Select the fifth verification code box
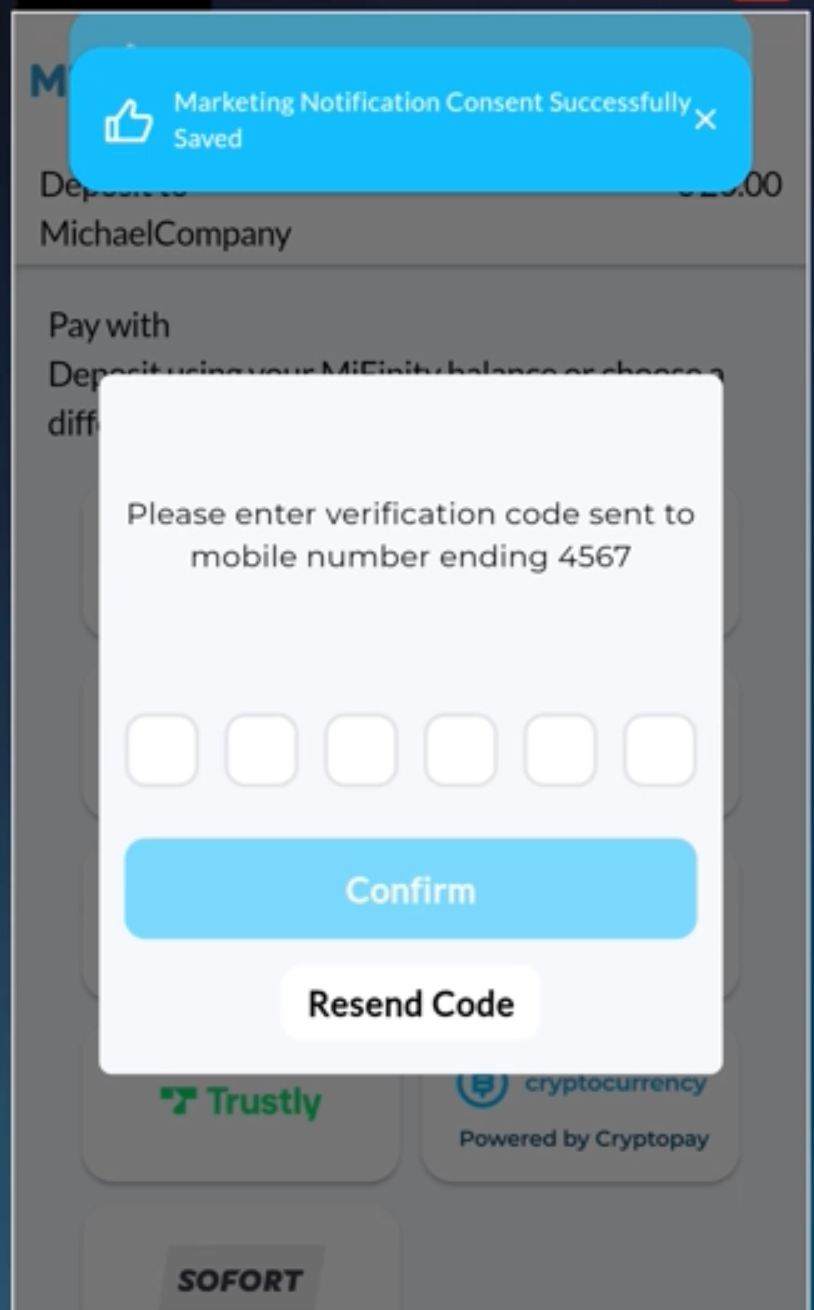This screenshot has width=814, height=1310. click(560, 749)
